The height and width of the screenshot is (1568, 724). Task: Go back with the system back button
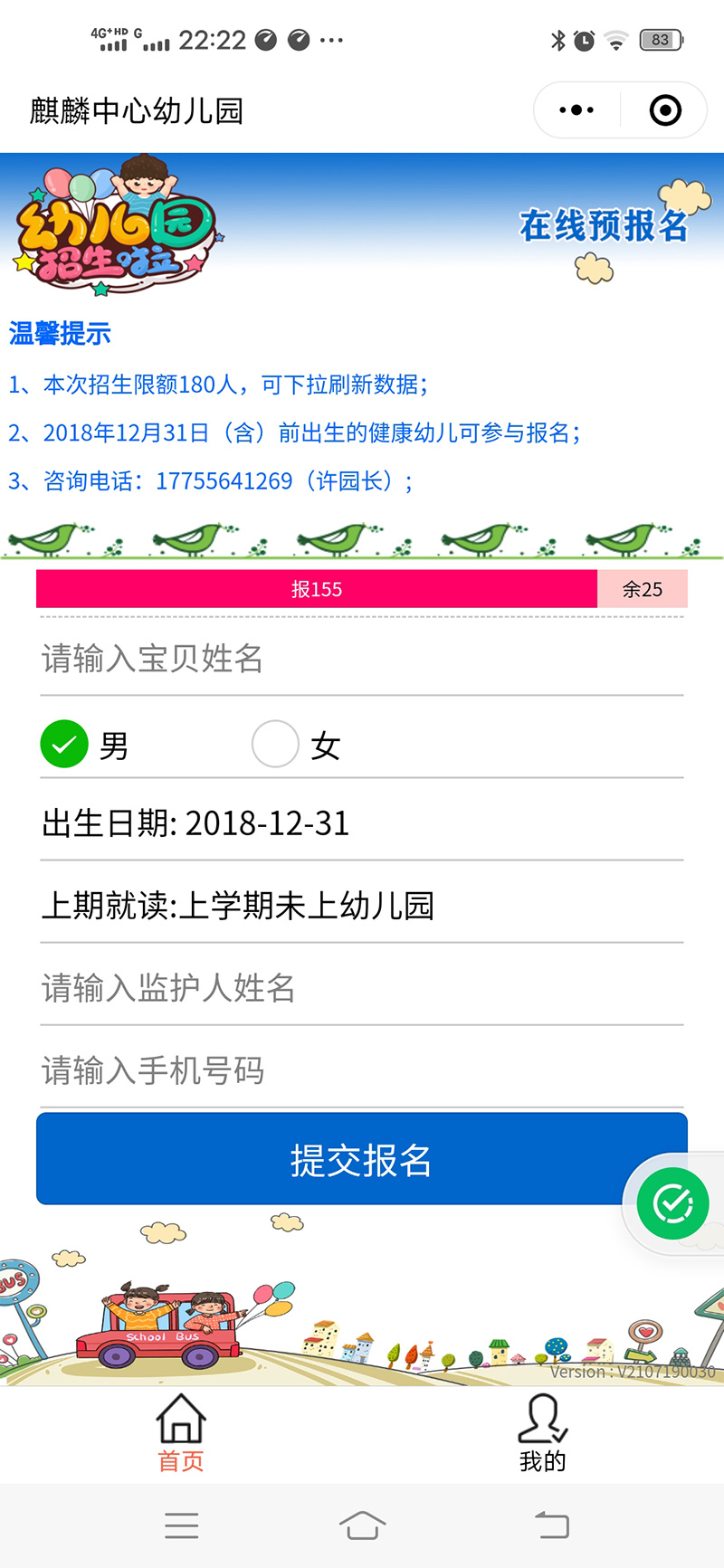[x=551, y=1525]
